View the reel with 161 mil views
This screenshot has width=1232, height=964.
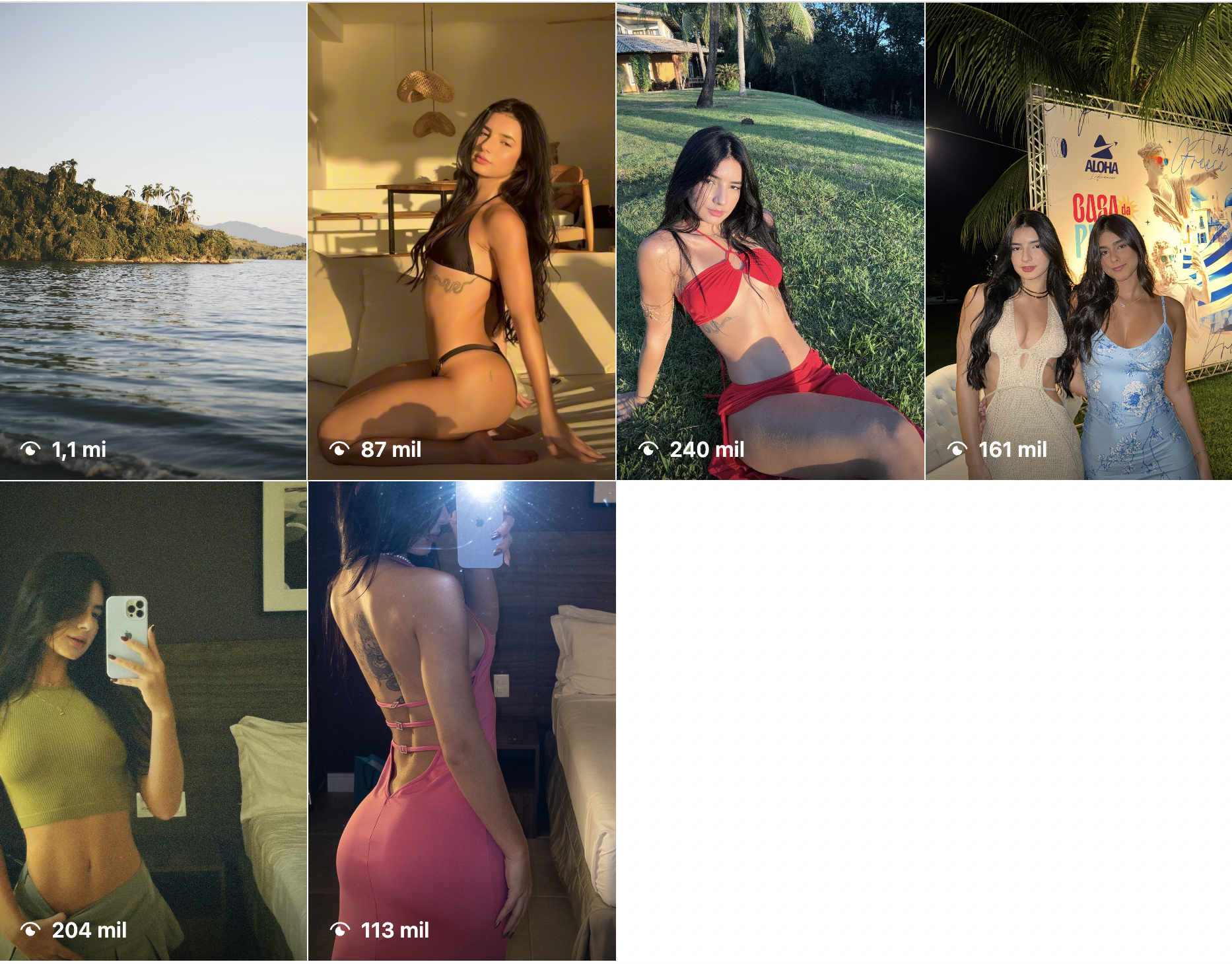pyautogui.click(x=1078, y=241)
